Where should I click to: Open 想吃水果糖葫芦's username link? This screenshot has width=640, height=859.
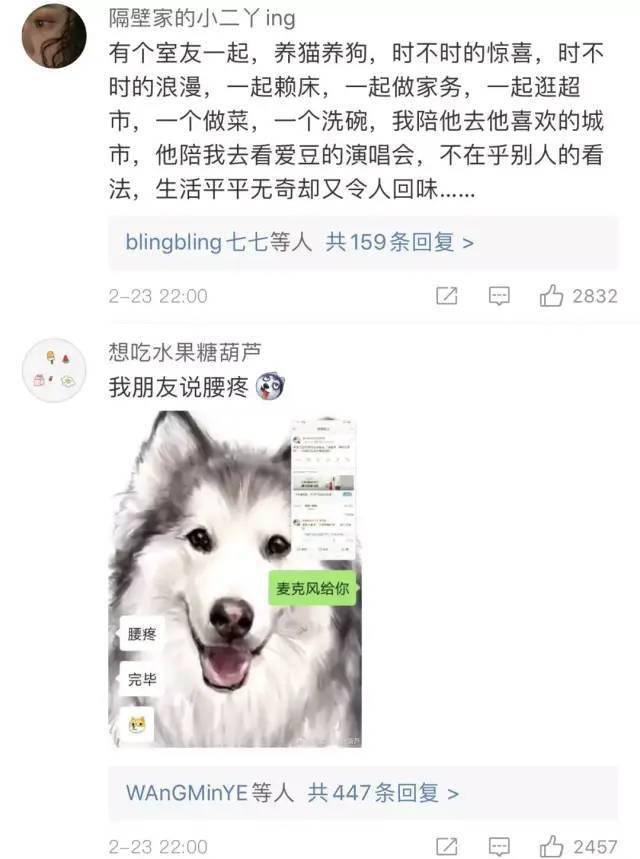tap(190, 351)
